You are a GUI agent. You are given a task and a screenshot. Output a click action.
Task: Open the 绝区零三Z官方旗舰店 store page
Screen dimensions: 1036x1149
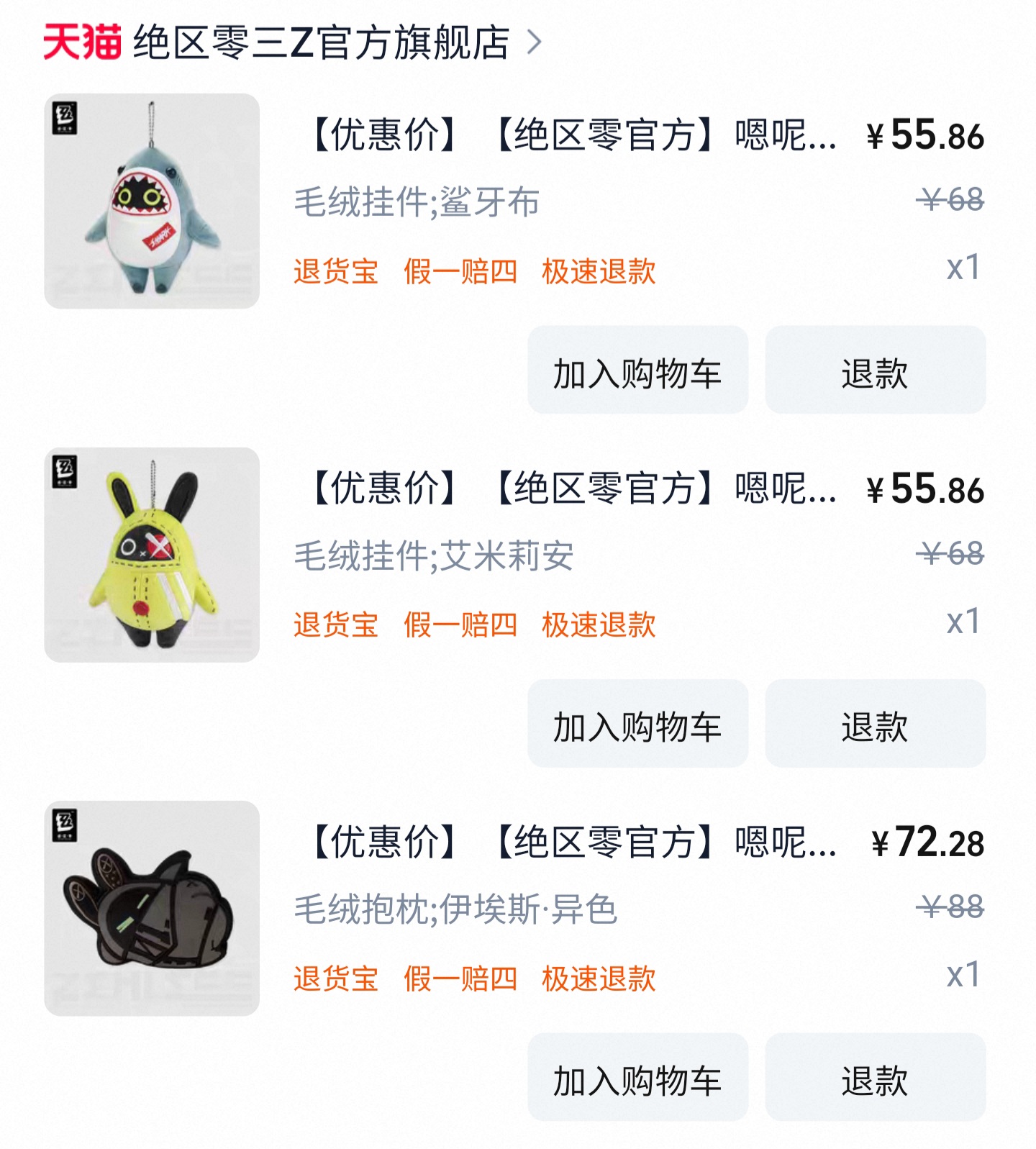coord(321,42)
